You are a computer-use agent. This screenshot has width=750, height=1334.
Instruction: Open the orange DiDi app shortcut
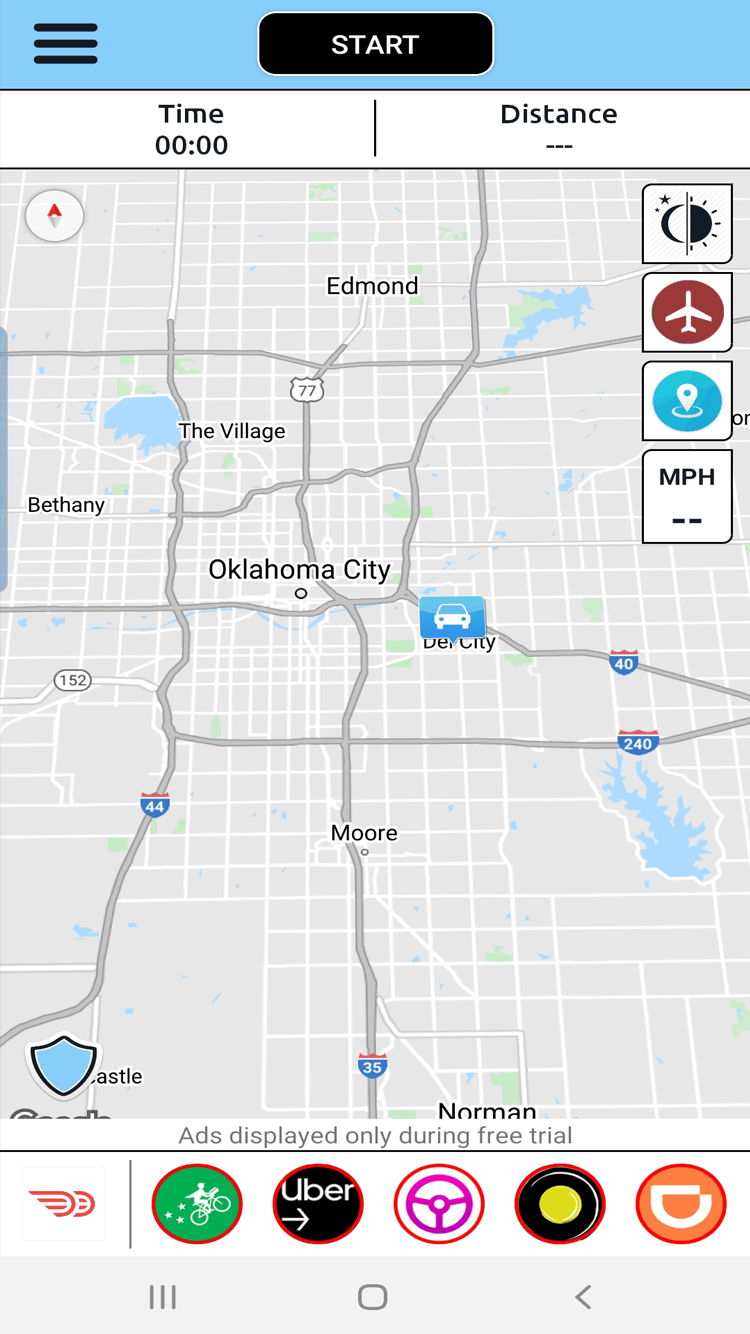point(681,1204)
